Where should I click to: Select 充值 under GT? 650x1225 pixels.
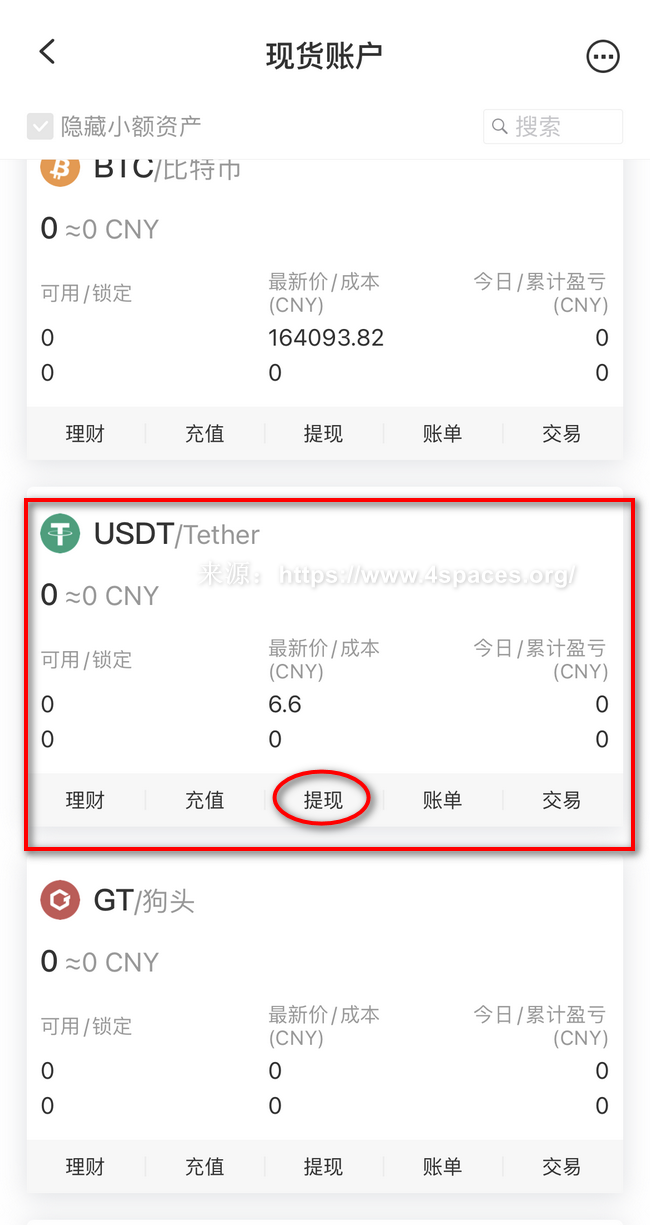(x=204, y=1166)
